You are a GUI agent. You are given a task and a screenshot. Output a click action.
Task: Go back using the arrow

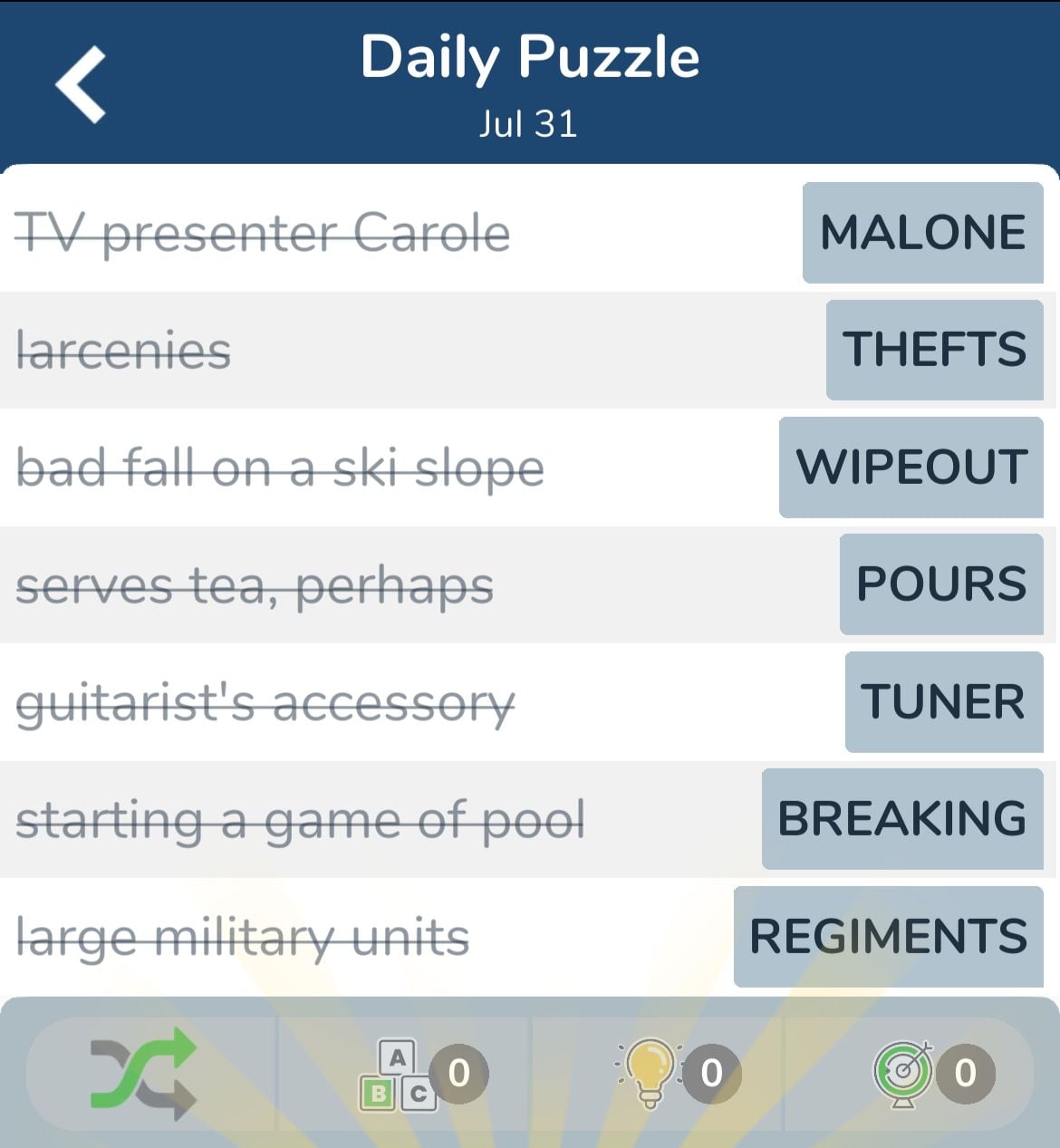[x=82, y=84]
